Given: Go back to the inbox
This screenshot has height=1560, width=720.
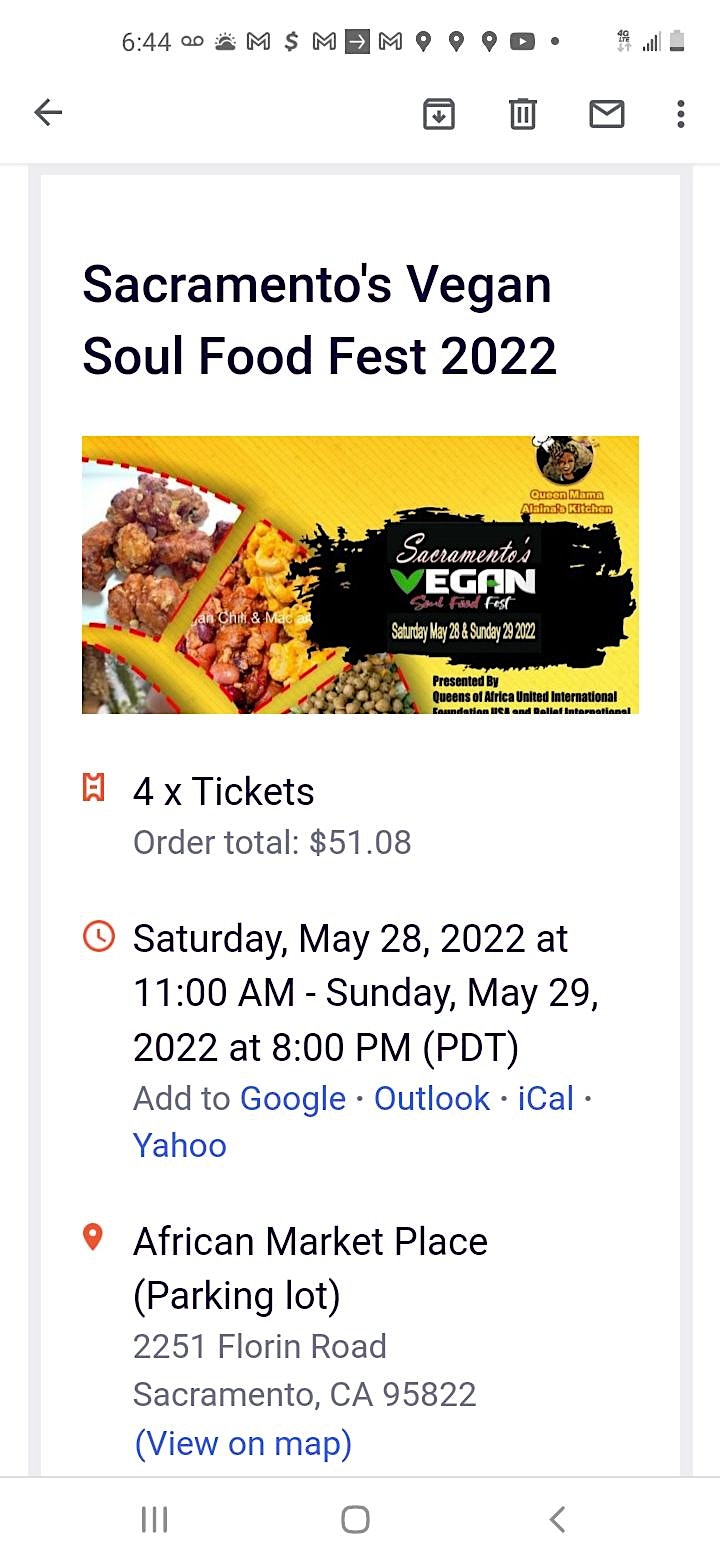Looking at the screenshot, I should coord(48,113).
